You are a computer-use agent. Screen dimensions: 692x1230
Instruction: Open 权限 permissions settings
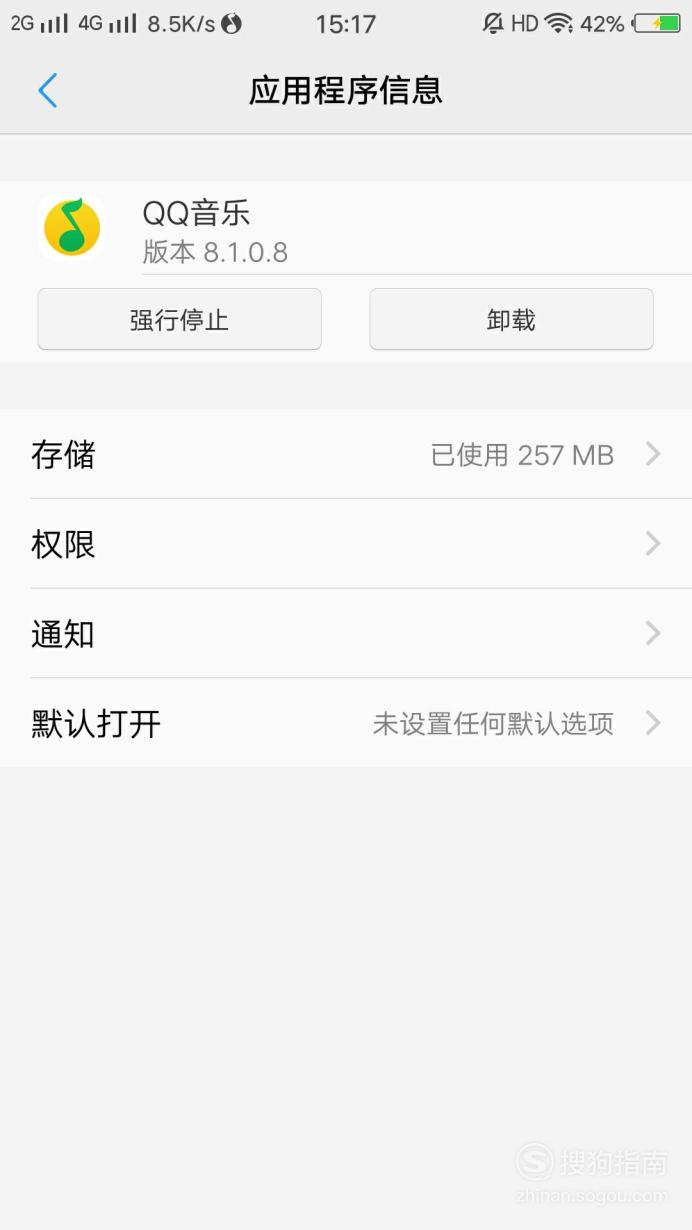346,544
